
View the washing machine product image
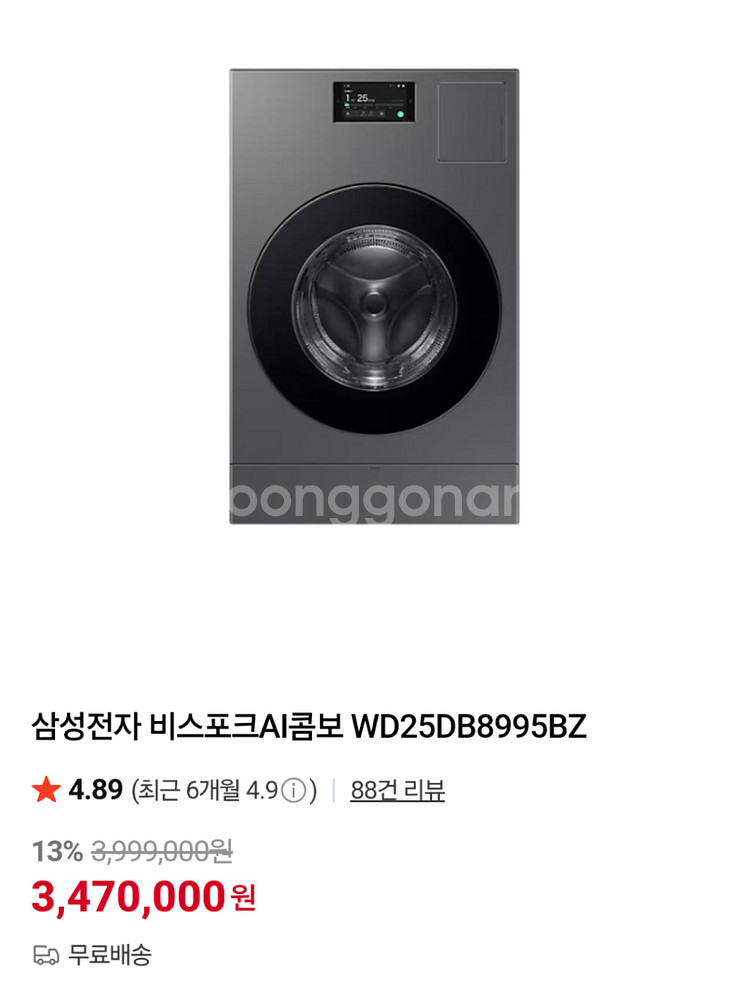[374, 297]
